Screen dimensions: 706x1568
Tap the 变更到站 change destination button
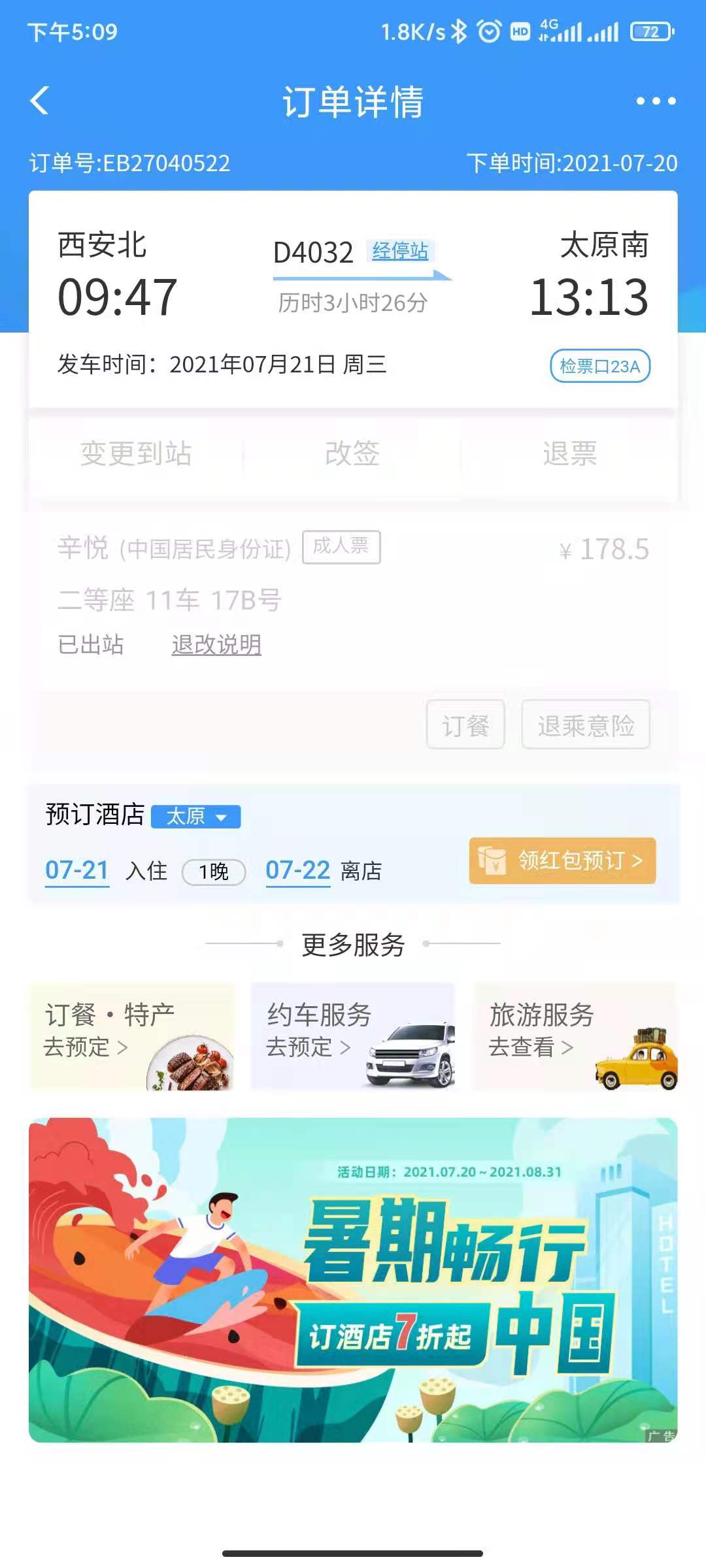(136, 453)
